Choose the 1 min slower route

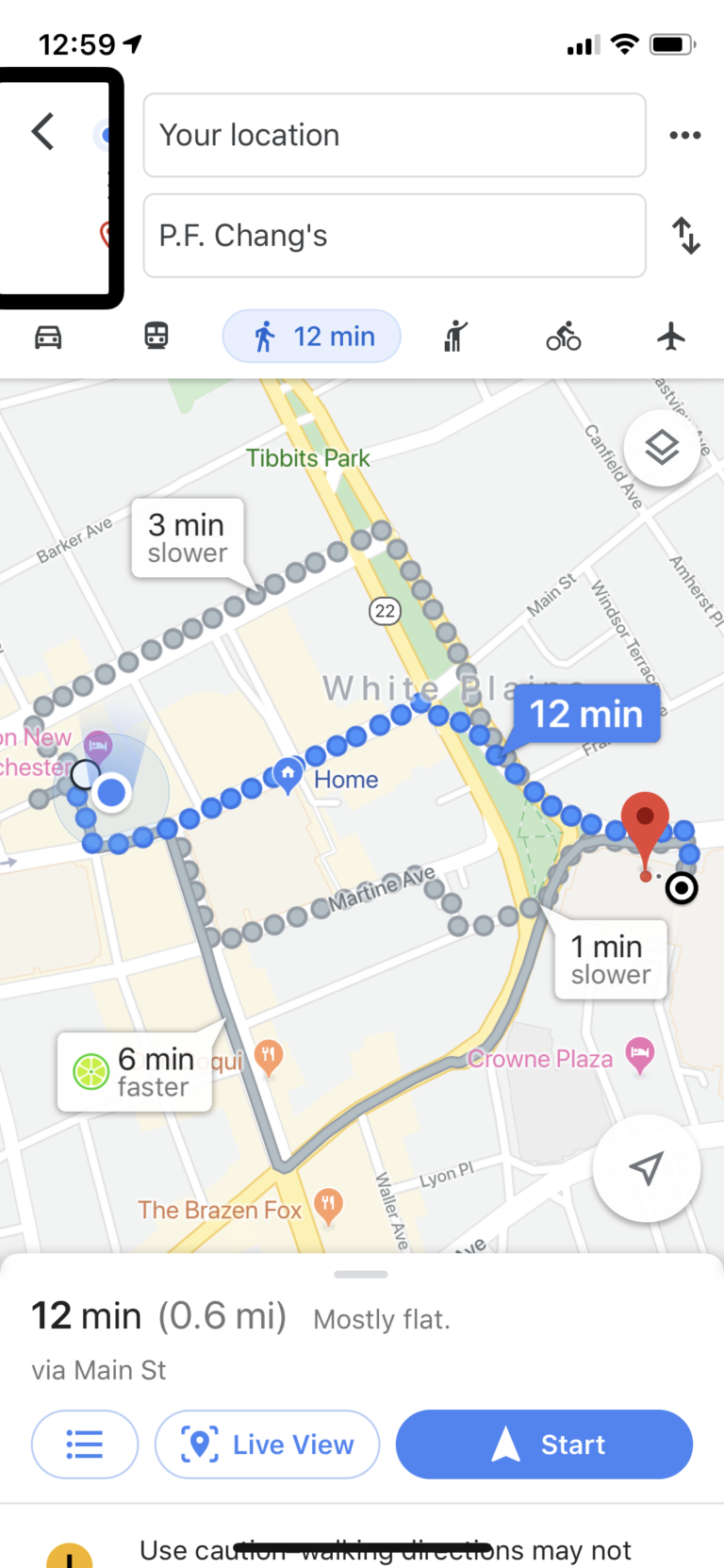pyautogui.click(x=610, y=960)
